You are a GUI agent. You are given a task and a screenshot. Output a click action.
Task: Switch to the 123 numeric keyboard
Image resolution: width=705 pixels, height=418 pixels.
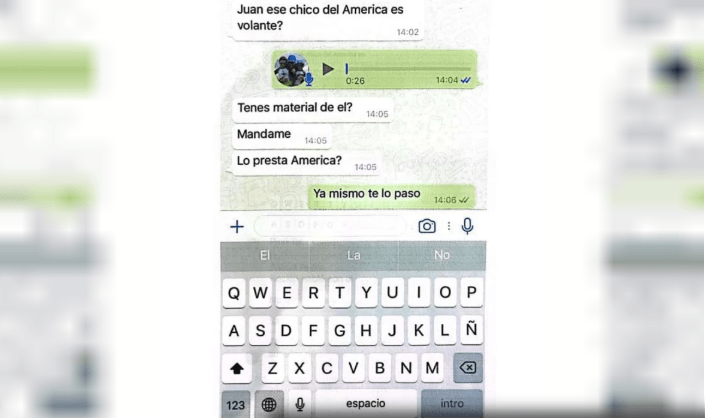point(235,404)
